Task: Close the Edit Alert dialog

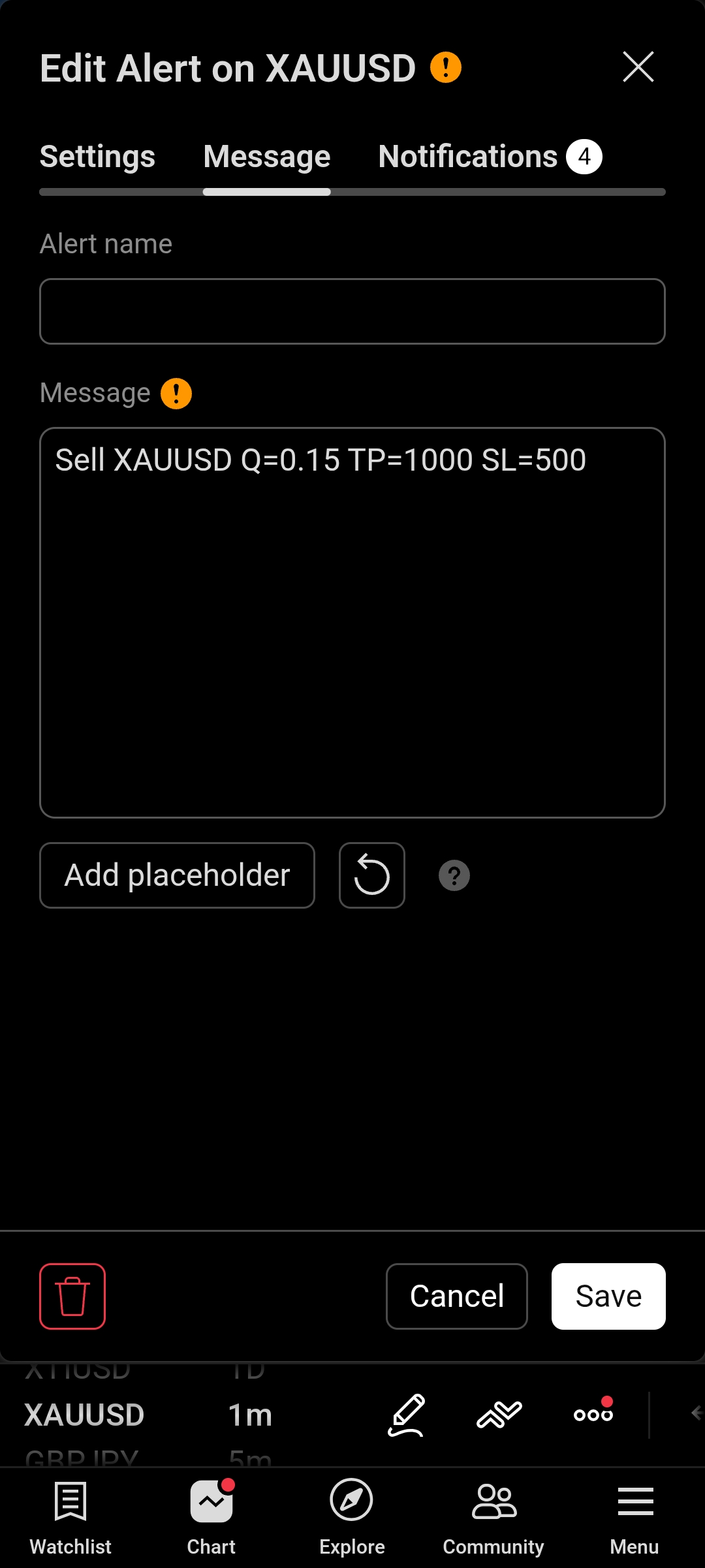Action: pyautogui.click(x=638, y=67)
